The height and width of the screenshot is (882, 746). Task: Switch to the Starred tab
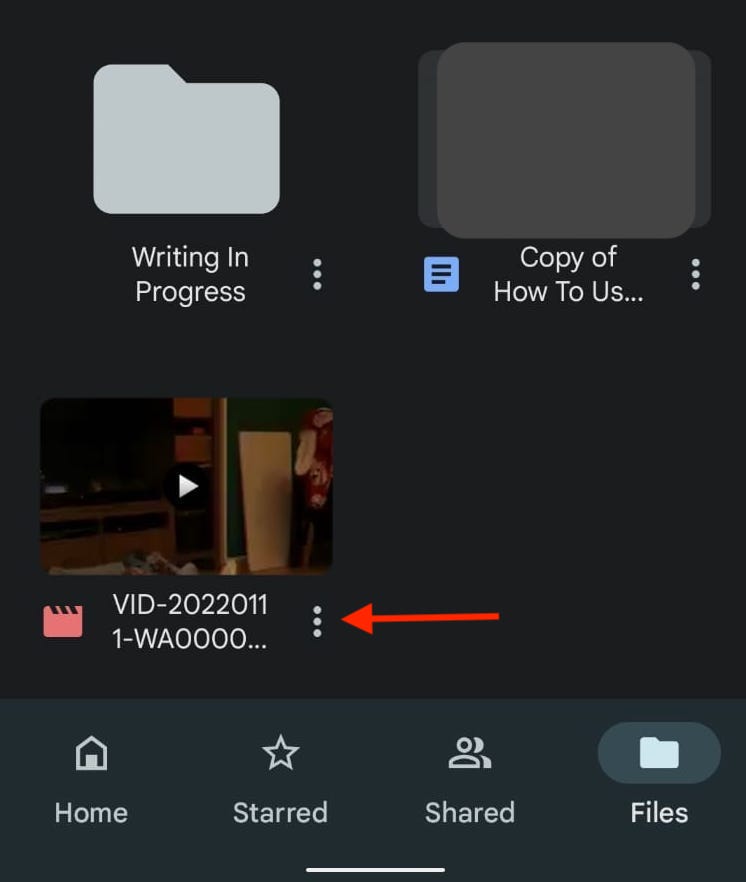pos(280,780)
